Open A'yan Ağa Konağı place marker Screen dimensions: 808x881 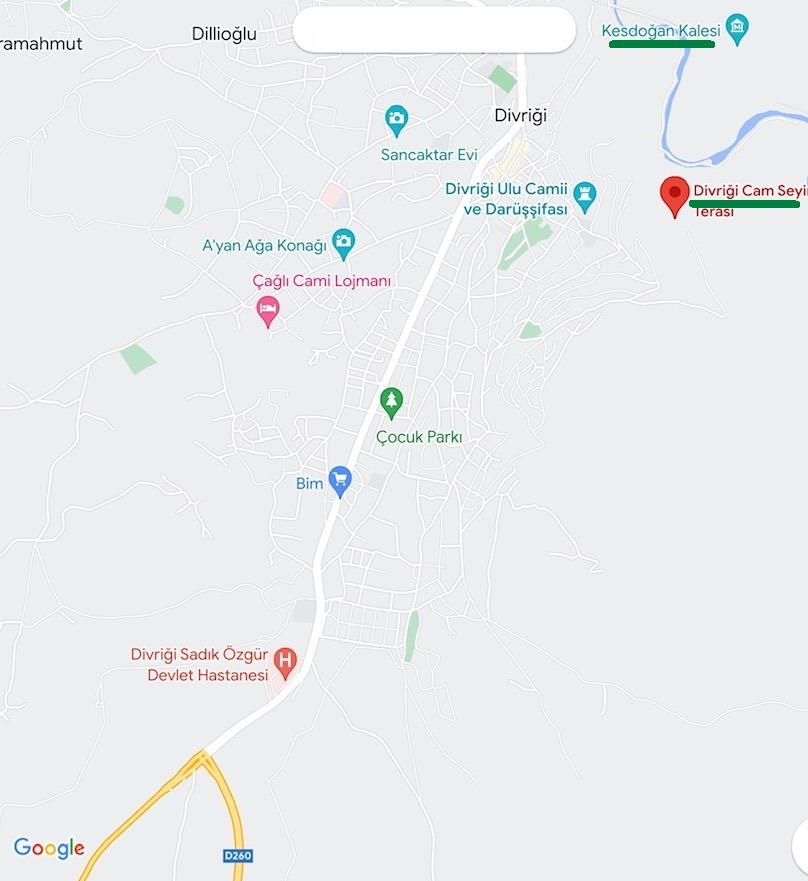coord(344,240)
